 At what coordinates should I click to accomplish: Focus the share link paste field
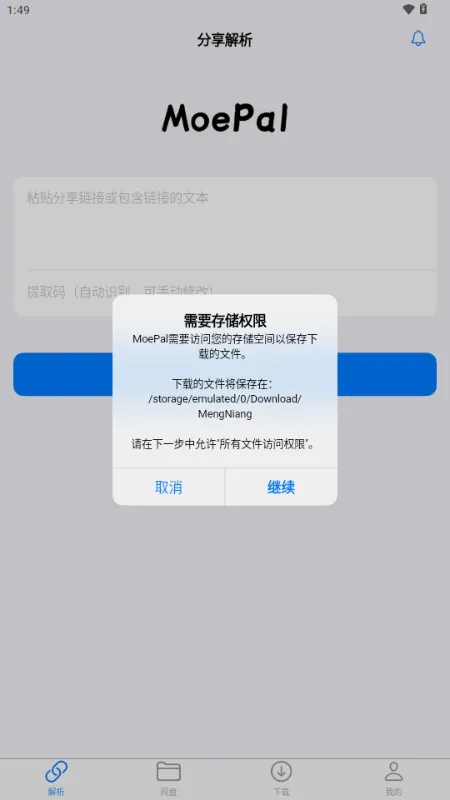coord(224,223)
